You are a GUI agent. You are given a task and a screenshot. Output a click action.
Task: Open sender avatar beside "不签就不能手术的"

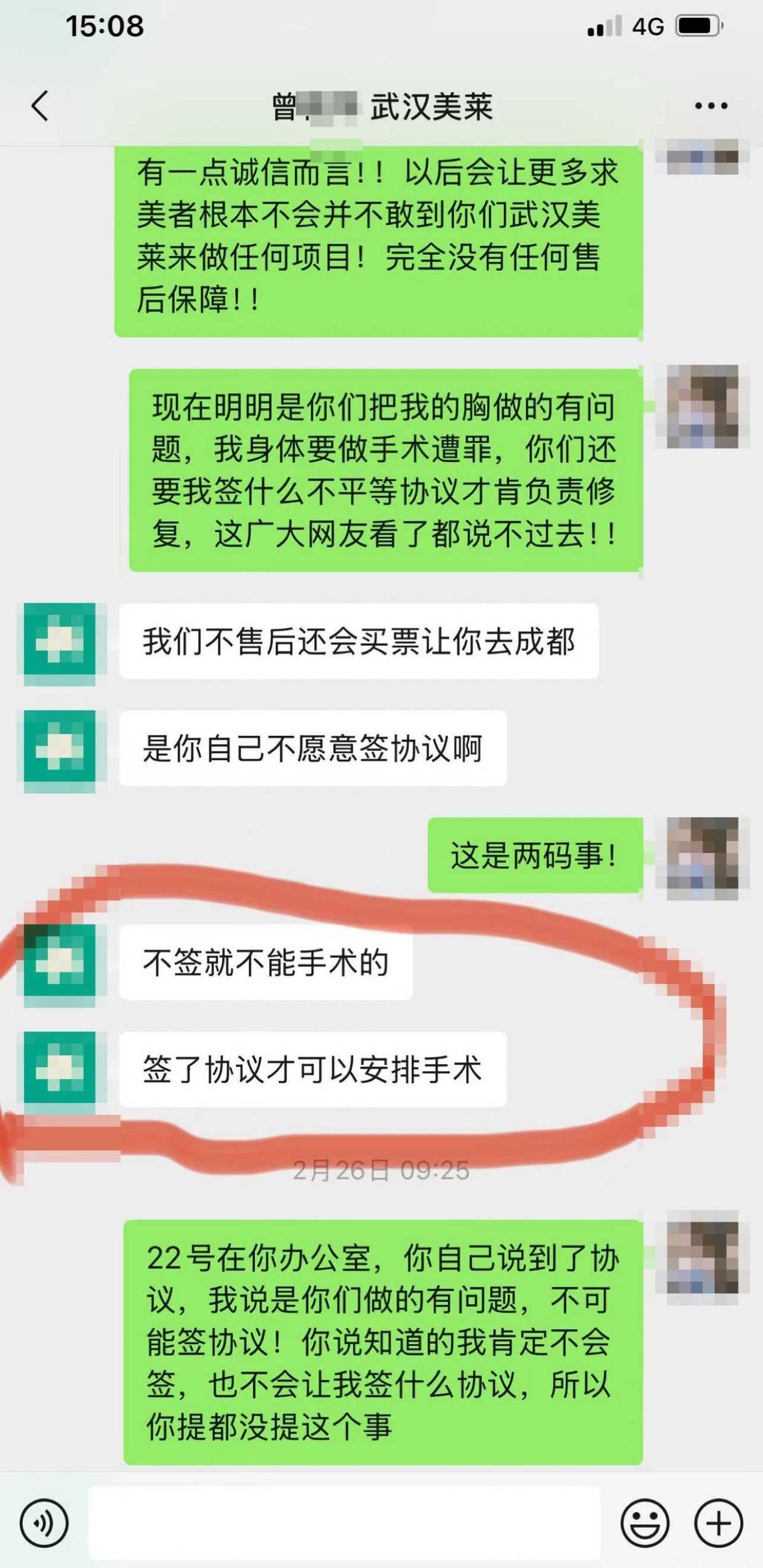click(60, 962)
